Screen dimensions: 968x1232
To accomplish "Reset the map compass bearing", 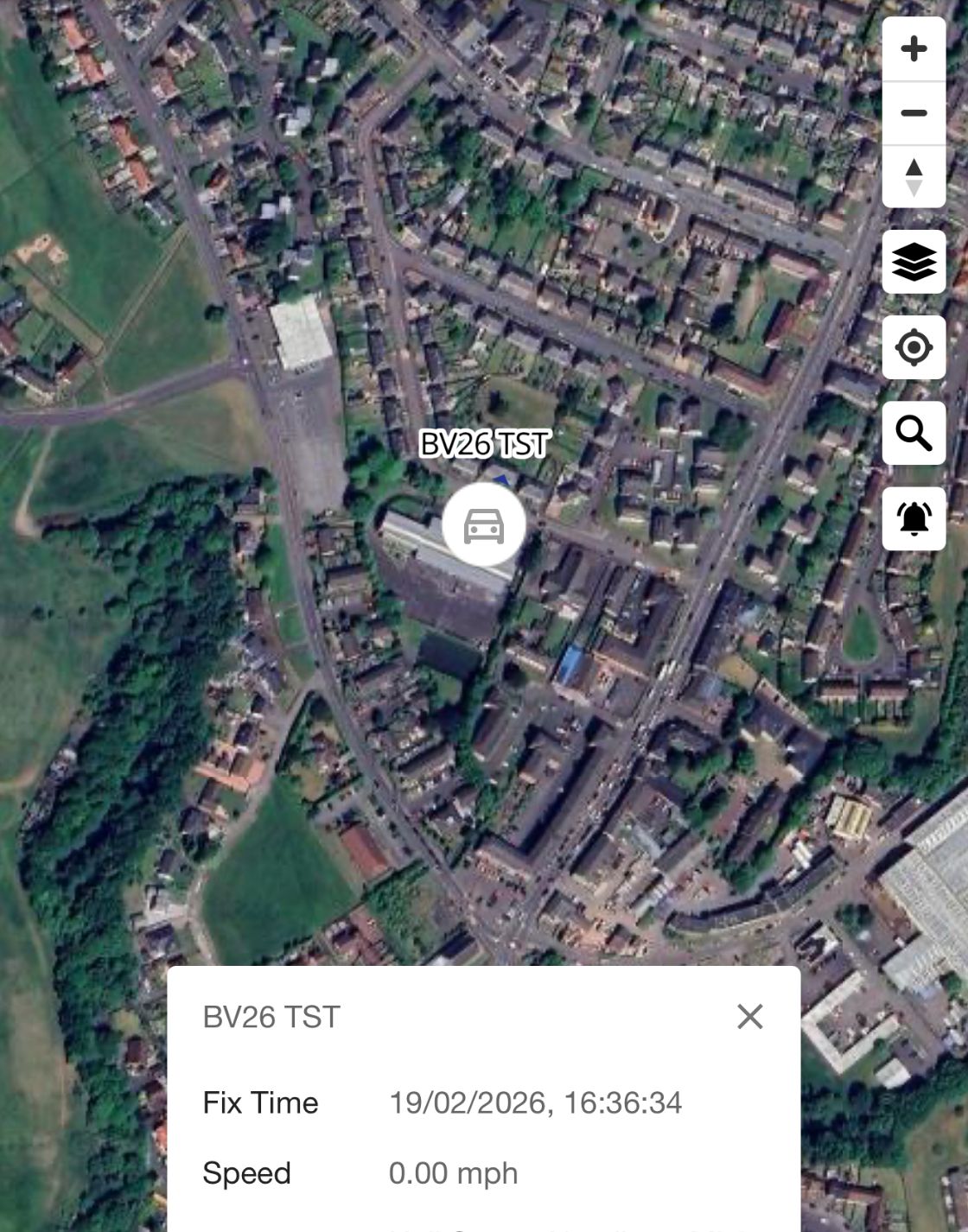I will click(914, 176).
